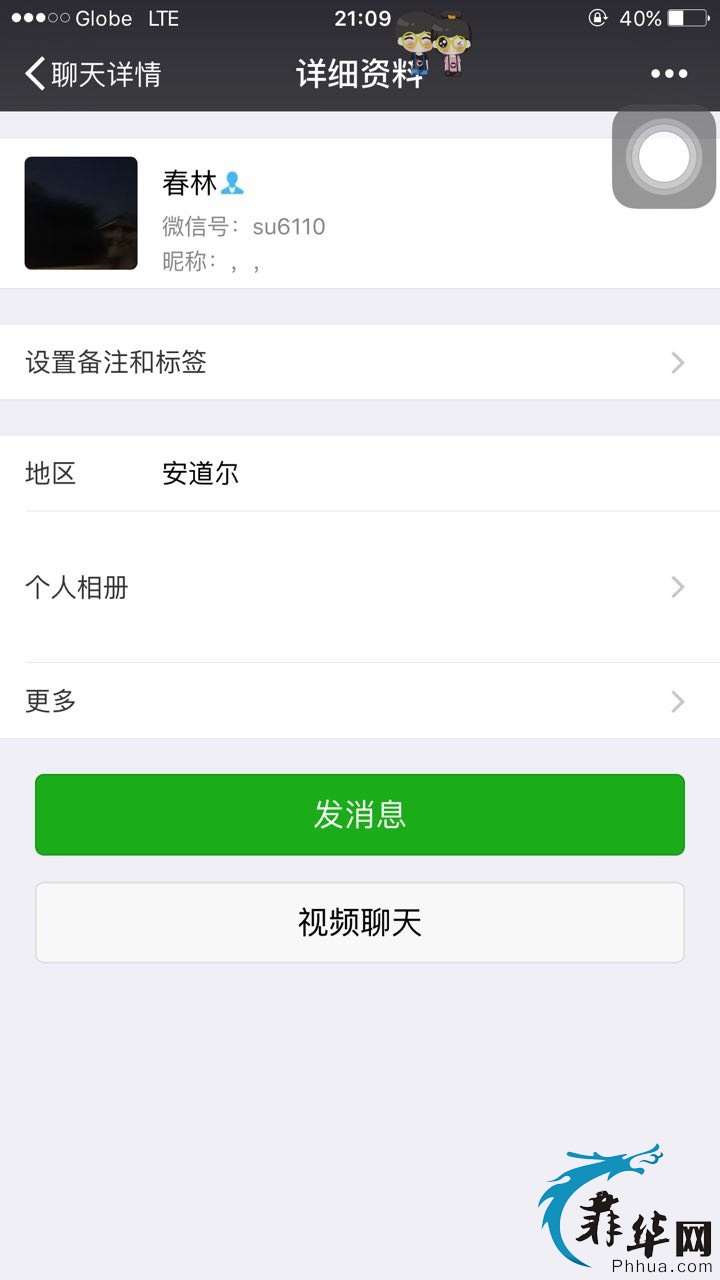Open 设置备注和标签 row
This screenshot has height=1280, width=720.
click(x=360, y=362)
